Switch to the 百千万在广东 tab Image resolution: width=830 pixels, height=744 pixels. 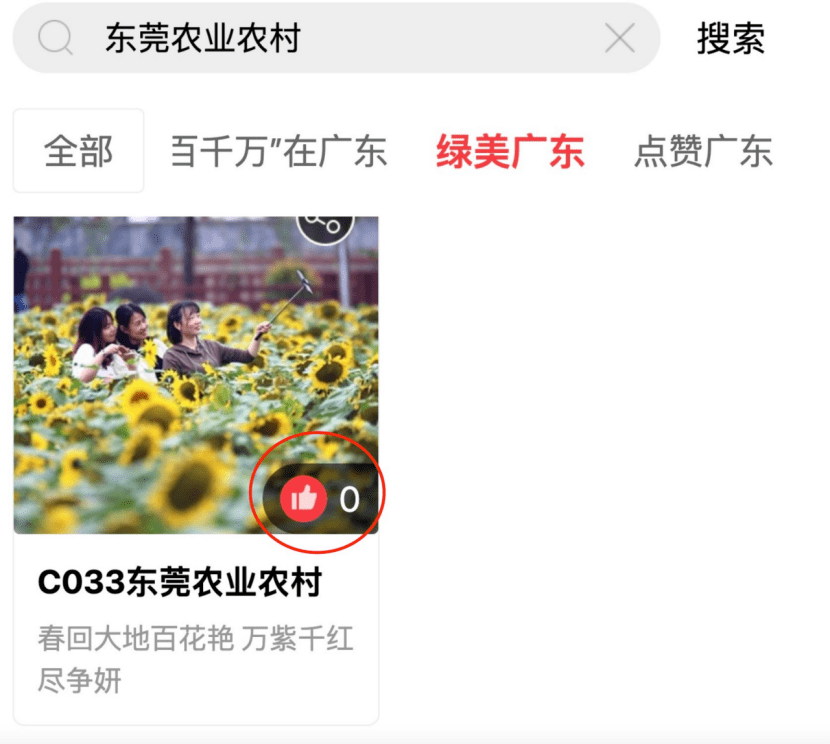(x=279, y=152)
